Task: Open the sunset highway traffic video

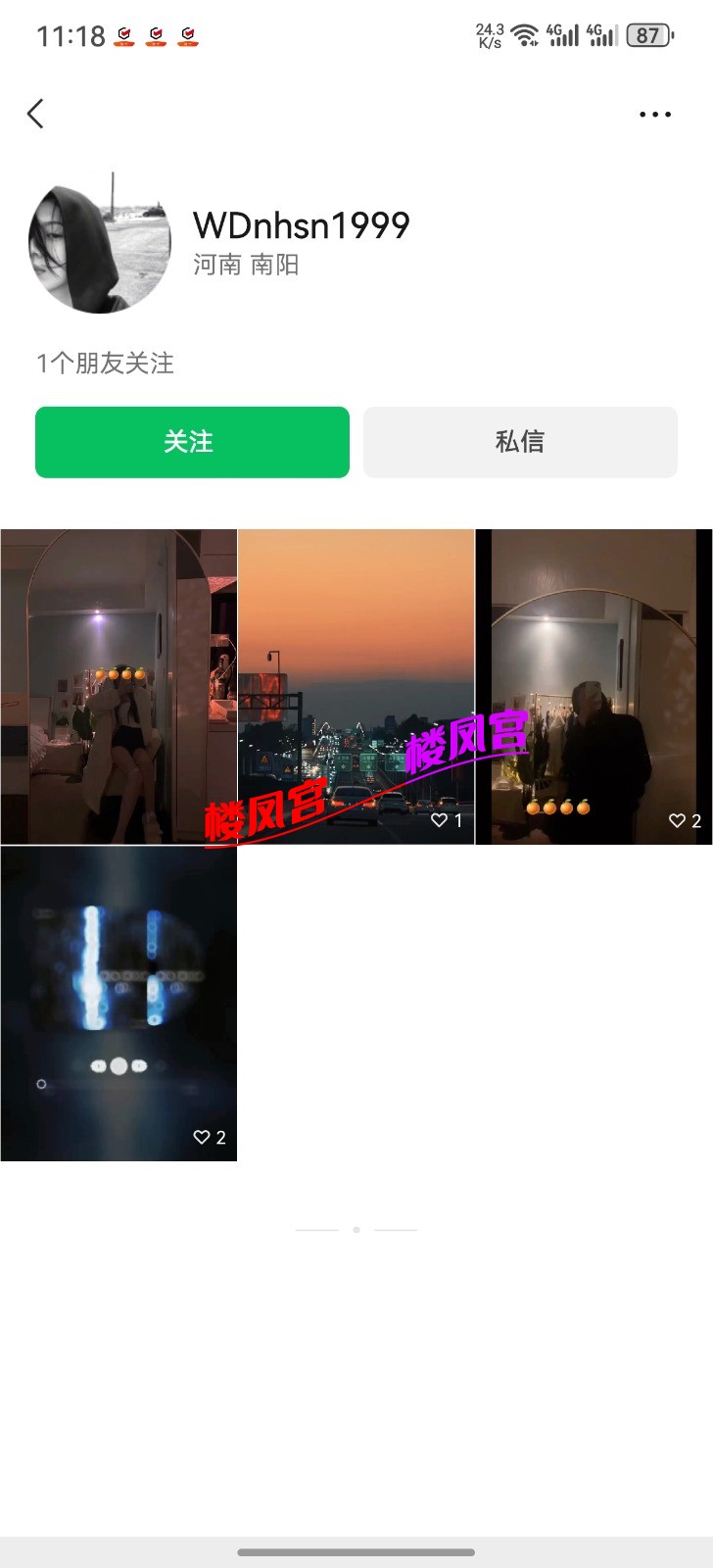Action: click(x=356, y=686)
